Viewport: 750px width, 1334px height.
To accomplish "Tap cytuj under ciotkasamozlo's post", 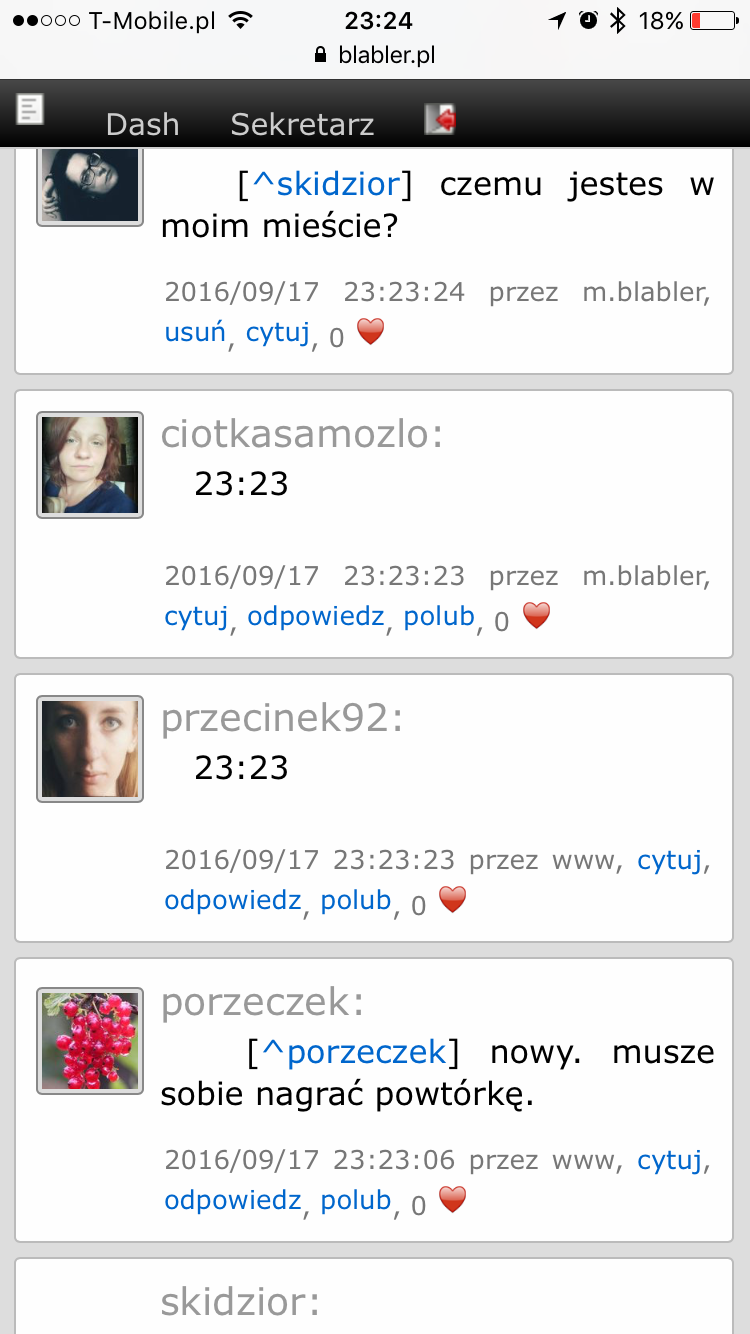I will click(196, 616).
